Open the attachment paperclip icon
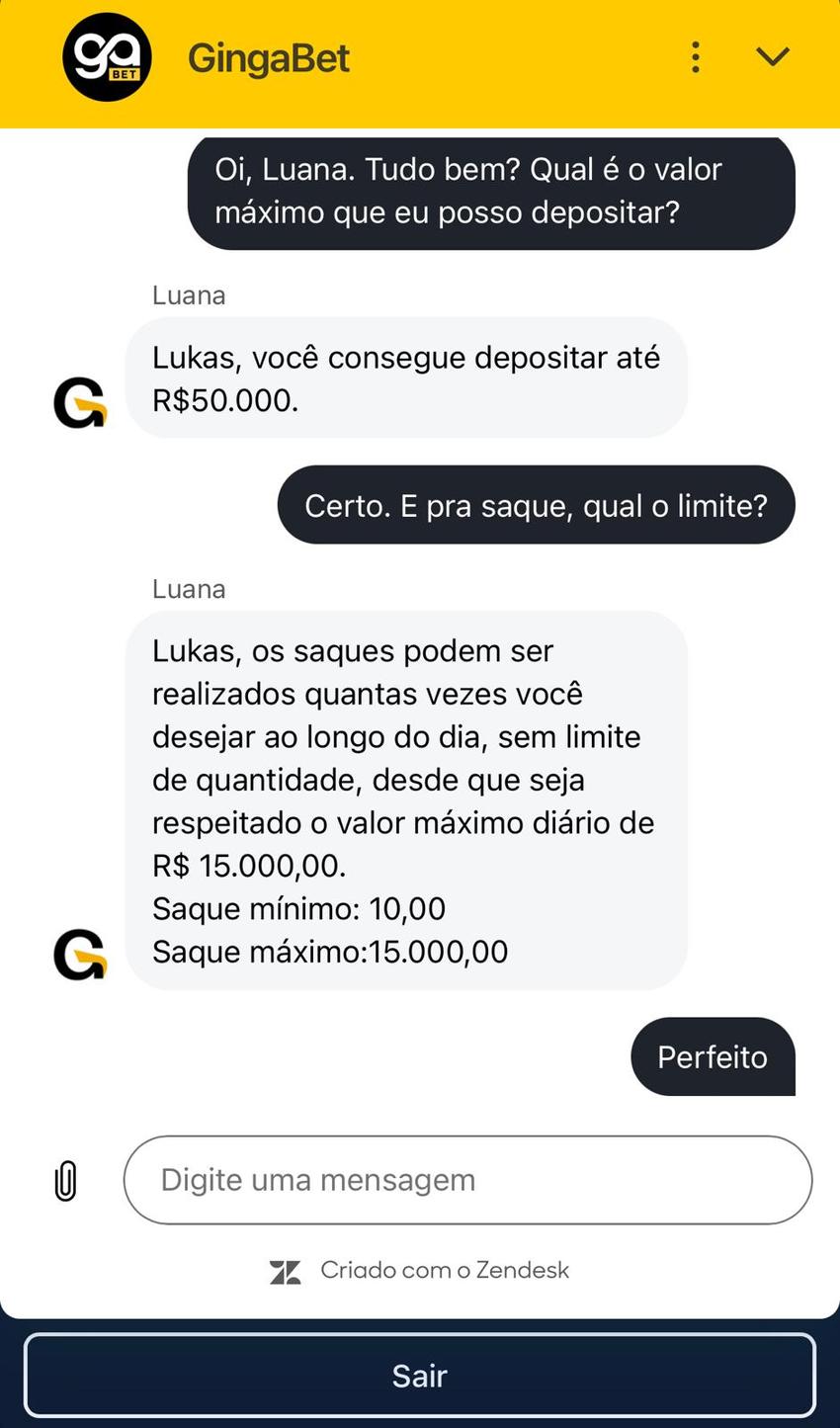The image size is (840, 1428). [x=64, y=1179]
